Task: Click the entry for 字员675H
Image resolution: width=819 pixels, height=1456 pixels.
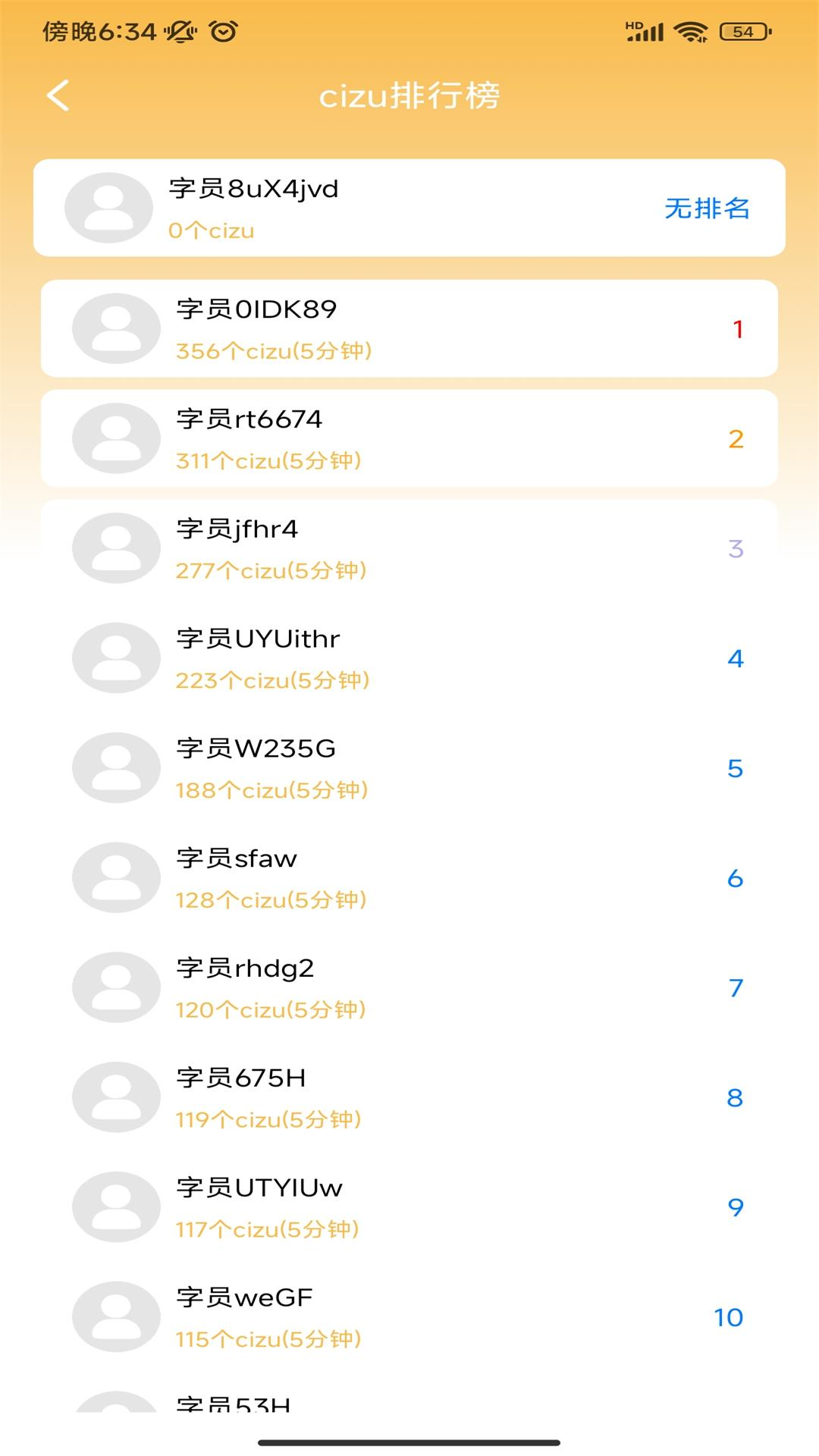Action: click(x=409, y=1097)
